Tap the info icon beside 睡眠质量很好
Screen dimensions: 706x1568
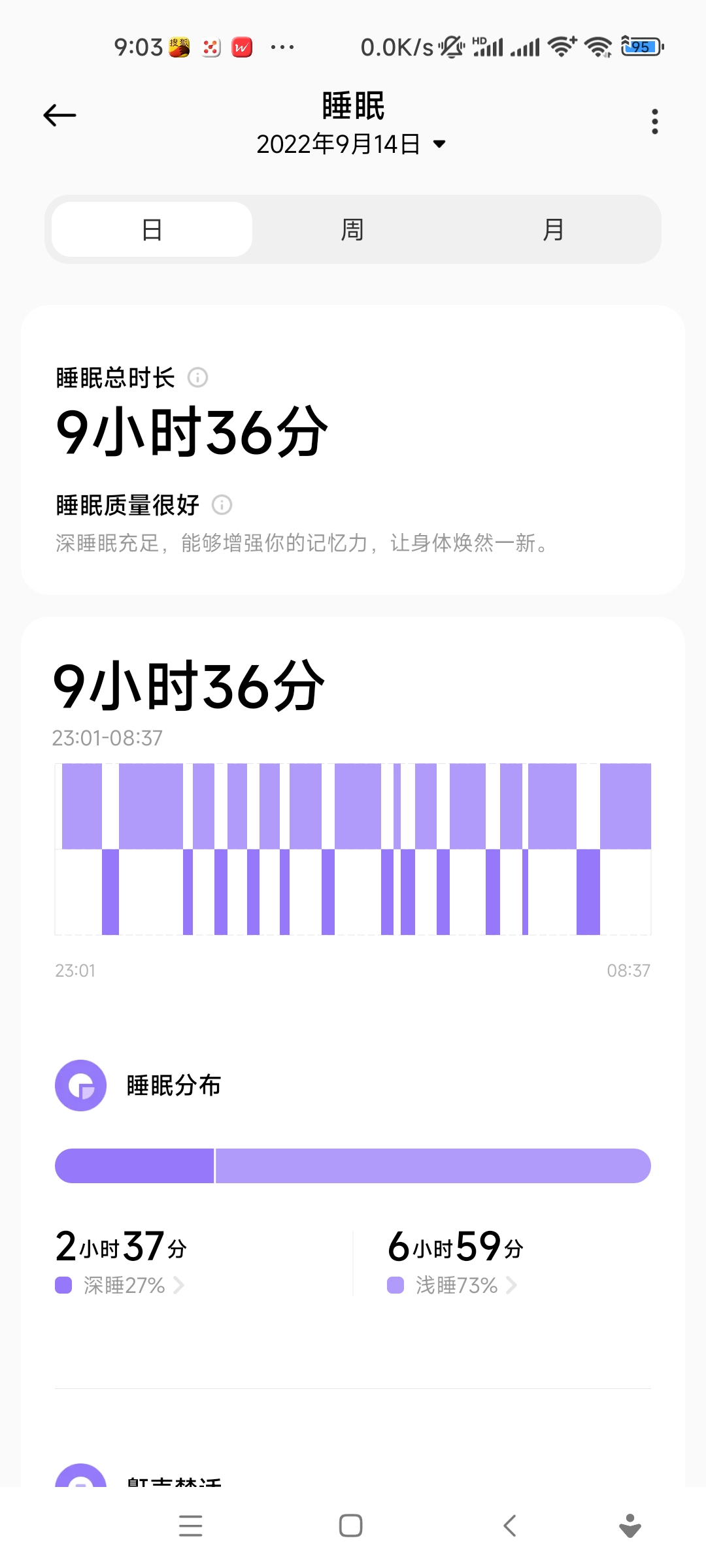tap(222, 505)
